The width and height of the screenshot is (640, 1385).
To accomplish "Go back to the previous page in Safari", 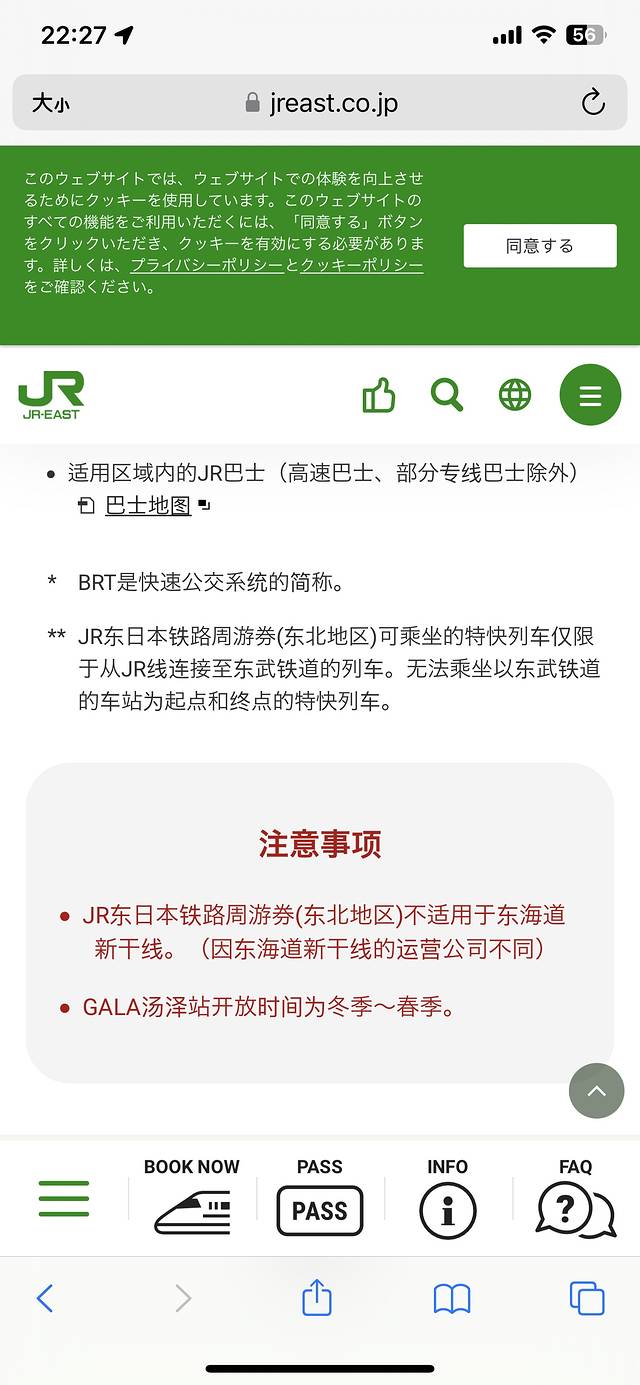I will coord(45,1298).
